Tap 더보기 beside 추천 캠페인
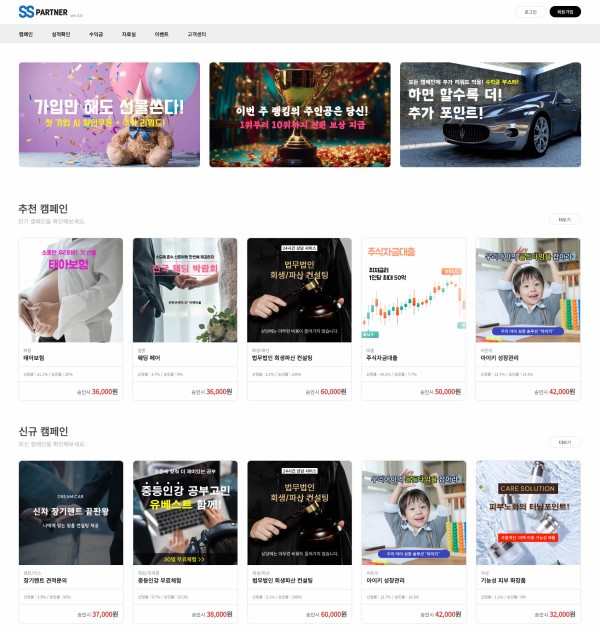Screen dimensions: 600x634 click(x=564, y=219)
